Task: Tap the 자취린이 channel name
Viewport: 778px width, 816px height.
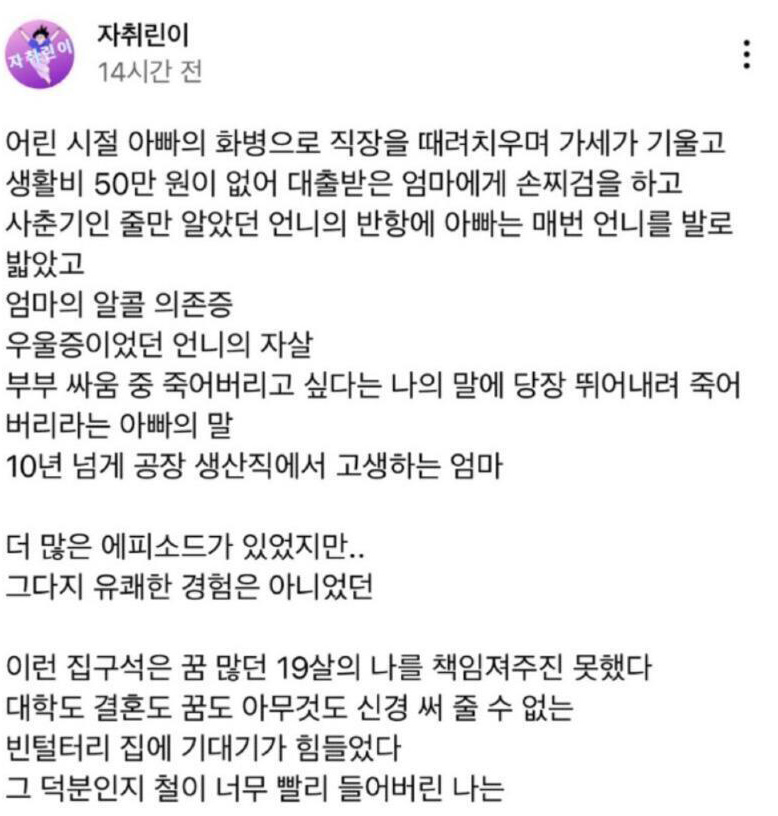Action: (x=142, y=35)
